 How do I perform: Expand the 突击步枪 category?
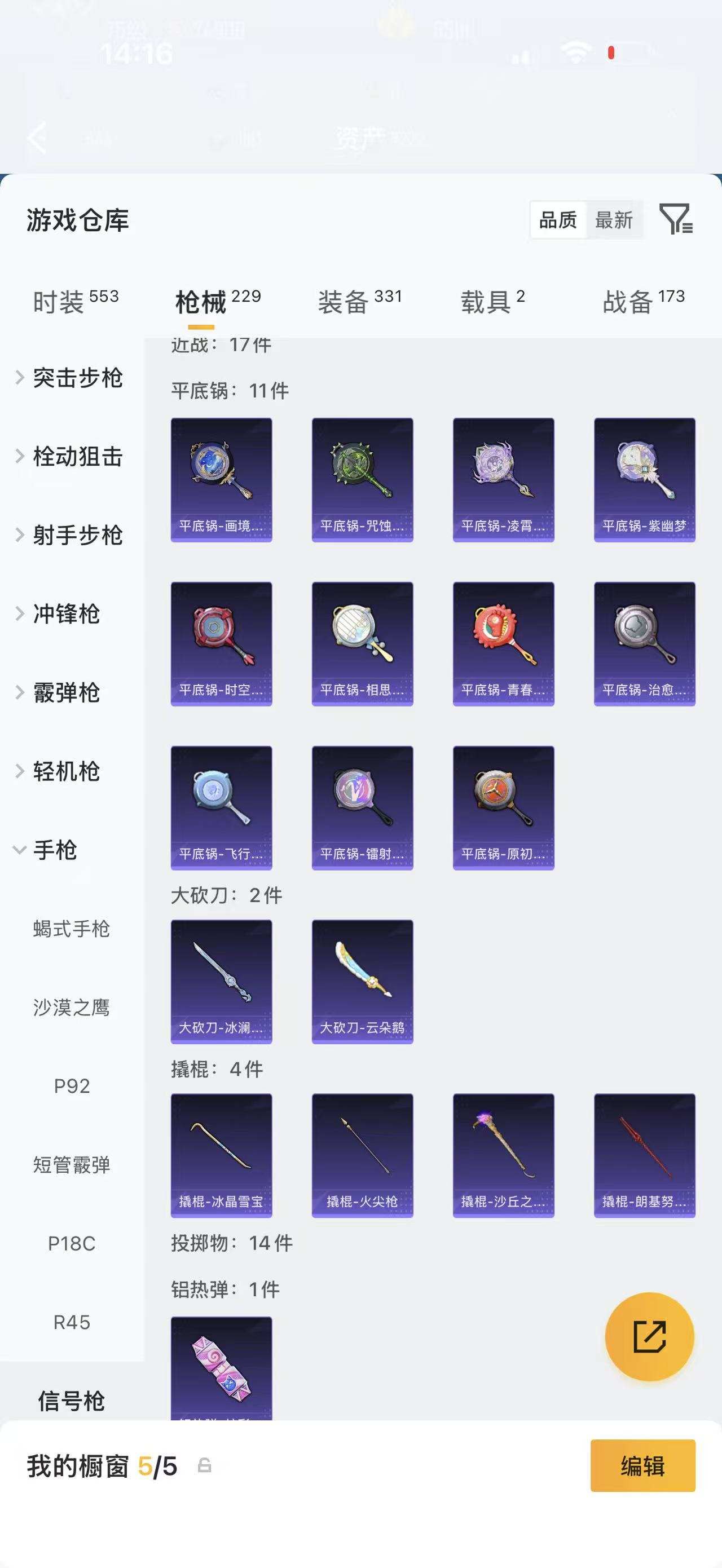pyautogui.click(x=78, y=378)
